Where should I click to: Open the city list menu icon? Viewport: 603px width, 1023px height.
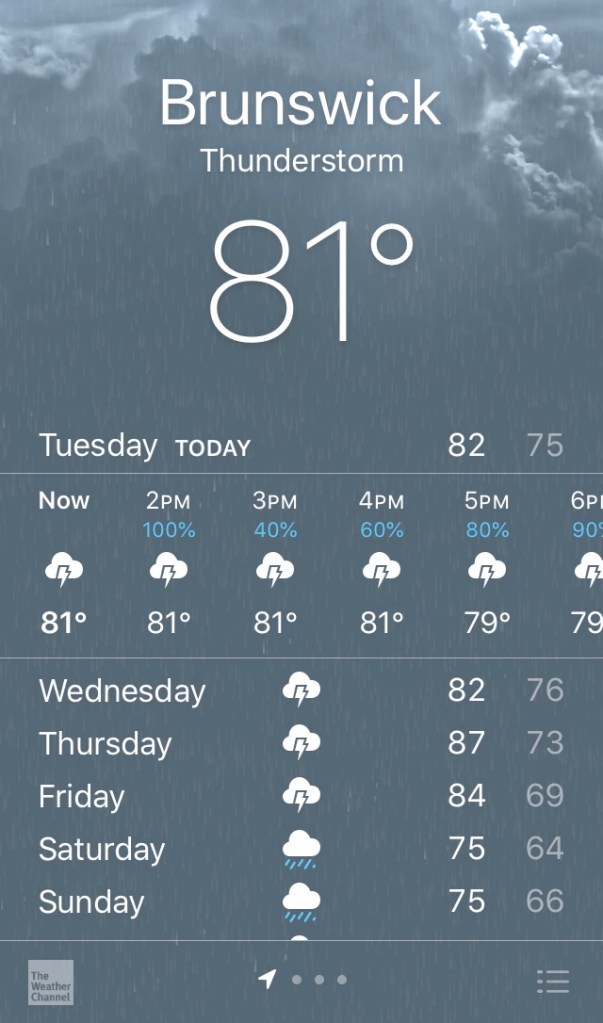coord(553,981)
